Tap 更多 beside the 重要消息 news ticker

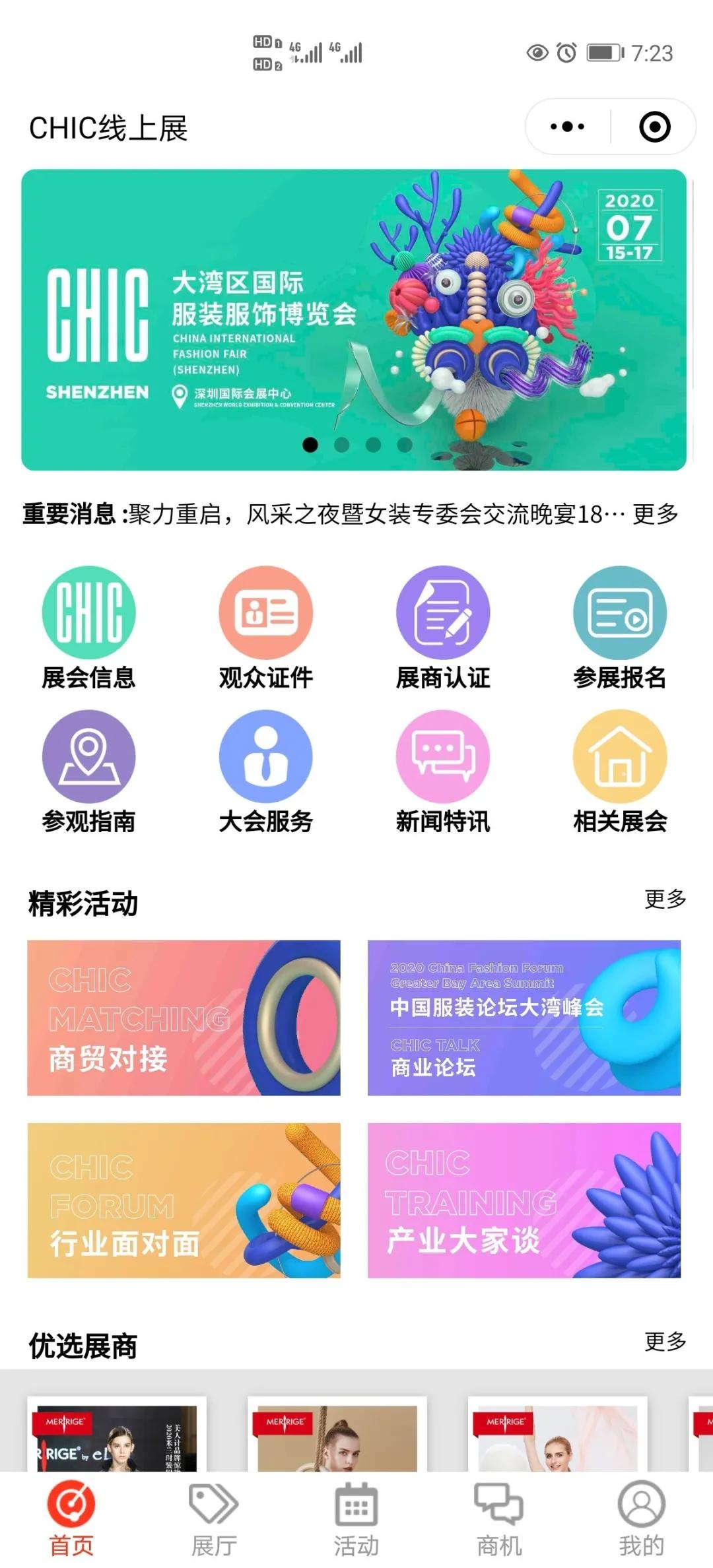pos(656,514)
